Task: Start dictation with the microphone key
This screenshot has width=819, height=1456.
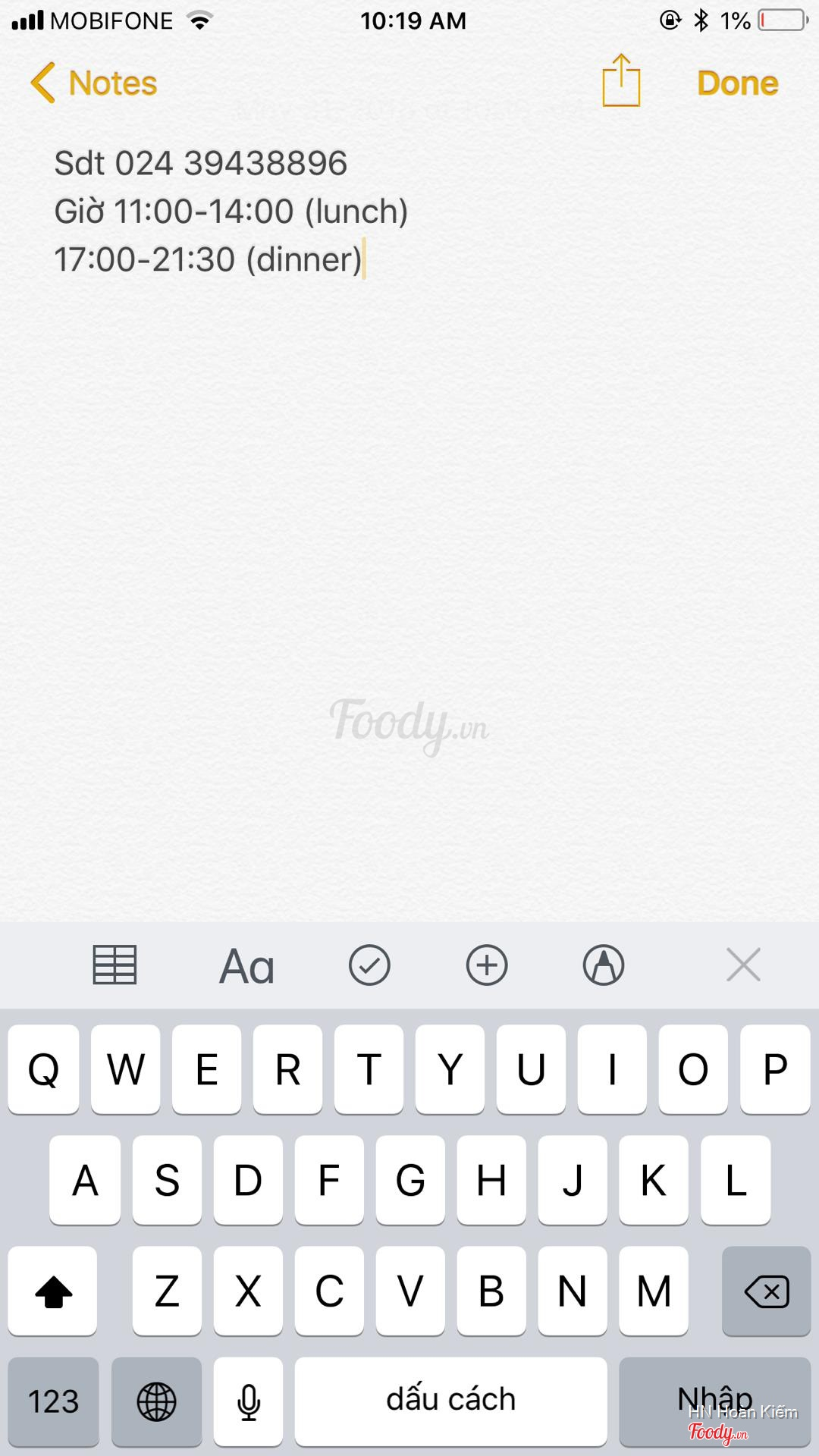Action: click(x=248, y=1401)
